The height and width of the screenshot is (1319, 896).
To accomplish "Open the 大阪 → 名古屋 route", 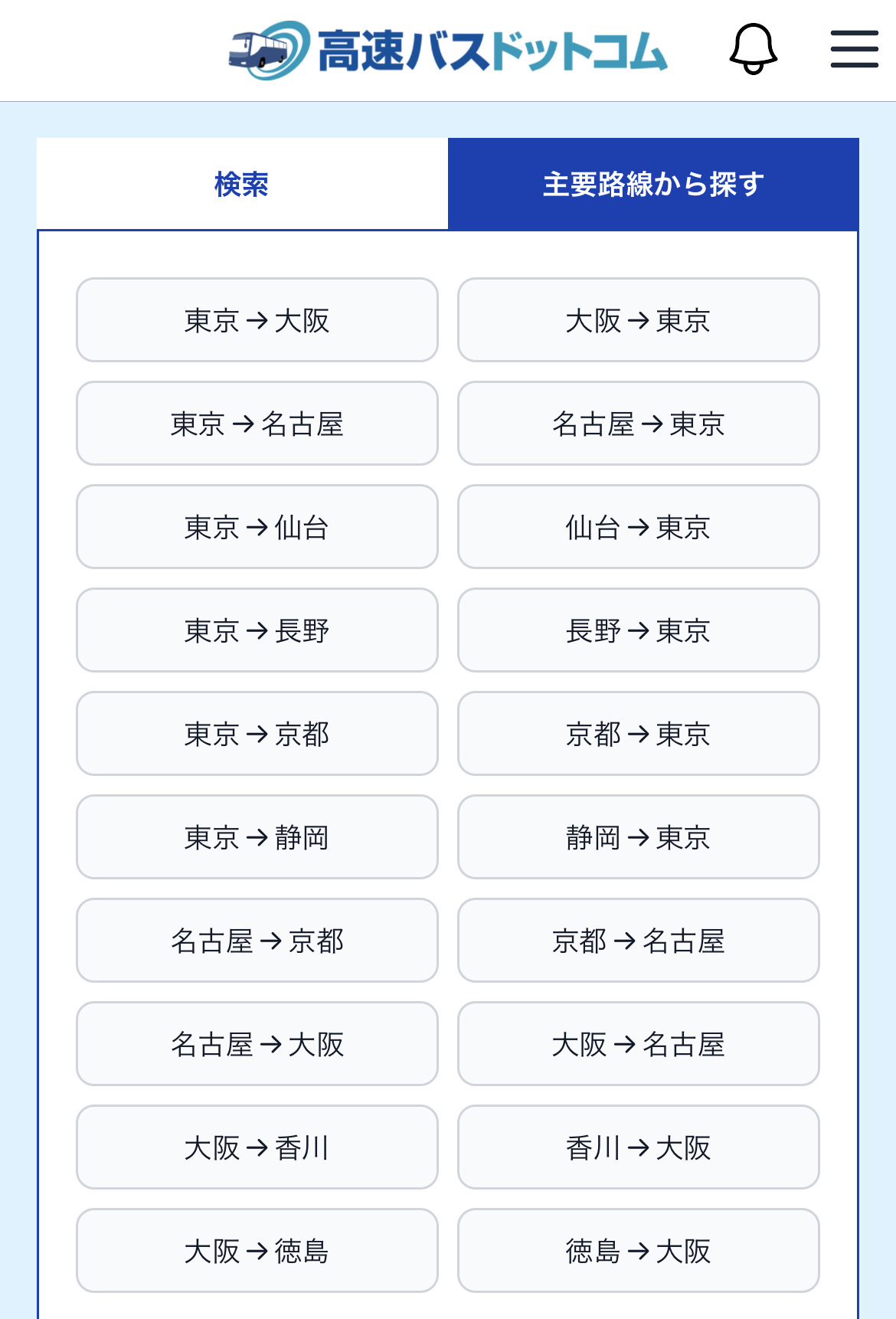I will 639,1044.
